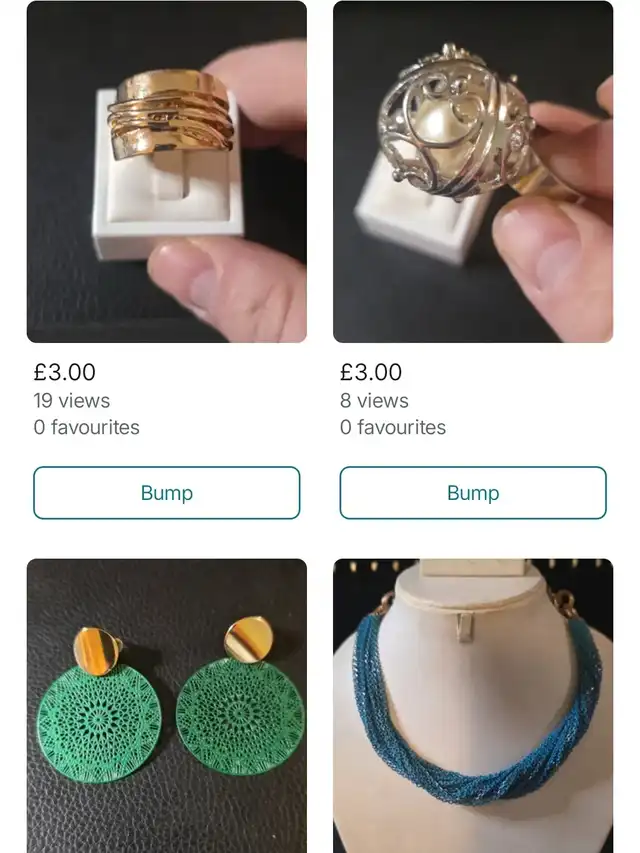Viewport: 640px width, 853px height.
Task: Open the gold band ring listing
Action: coord(166,172)
